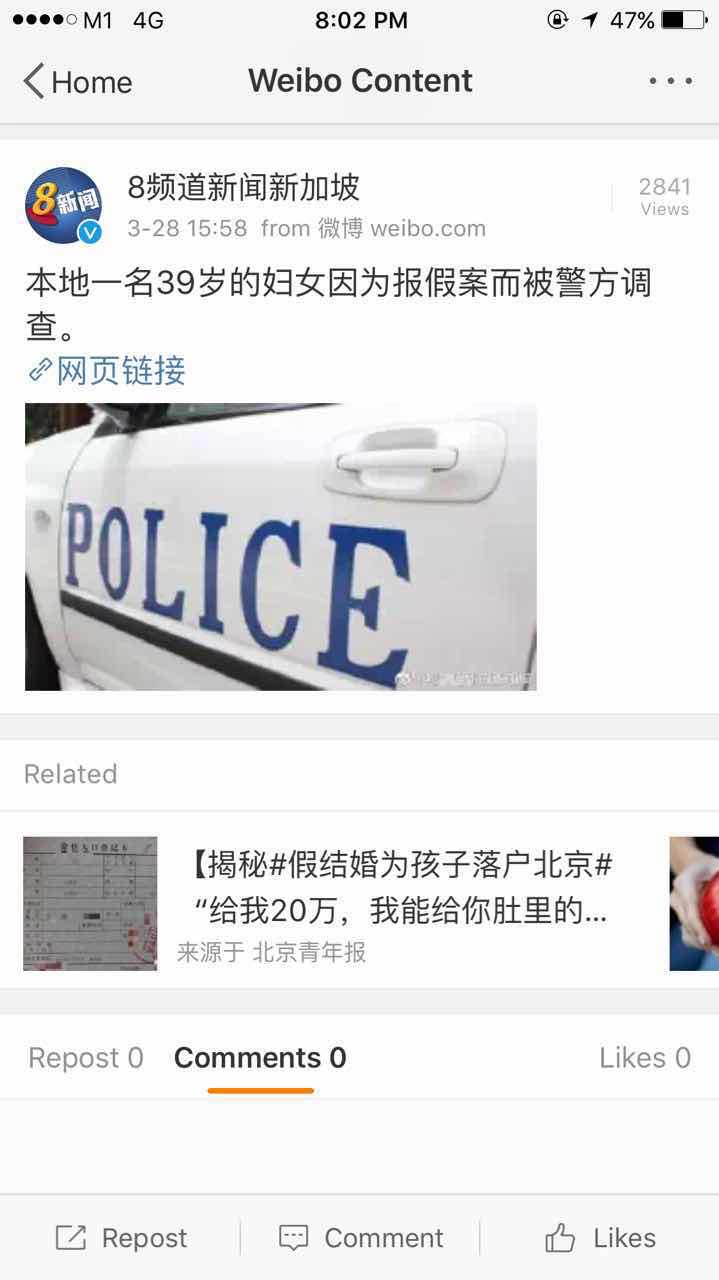Show the Likes 0 tab

tap(644, 1058)
